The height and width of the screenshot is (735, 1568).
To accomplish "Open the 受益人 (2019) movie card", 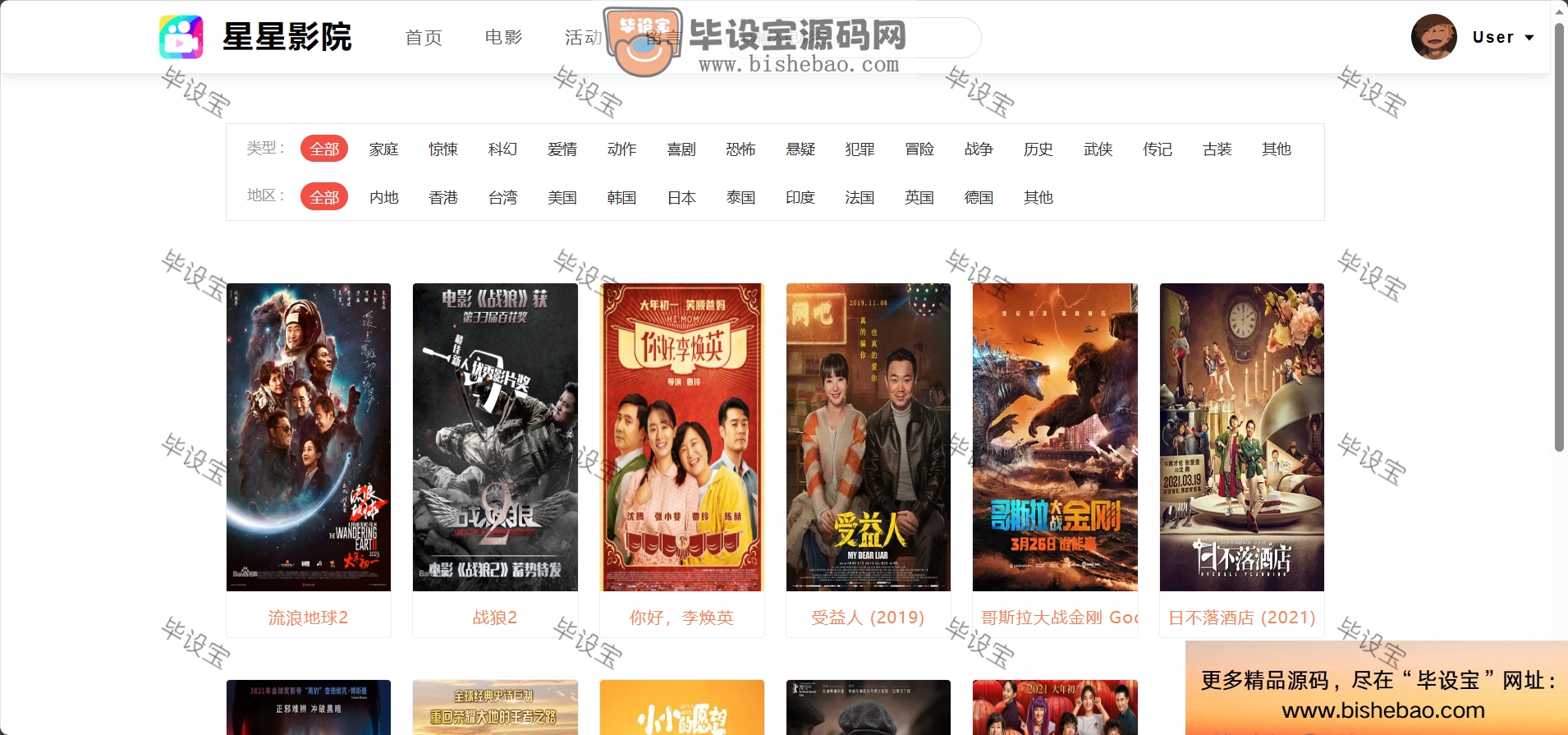I will [868, 438].
